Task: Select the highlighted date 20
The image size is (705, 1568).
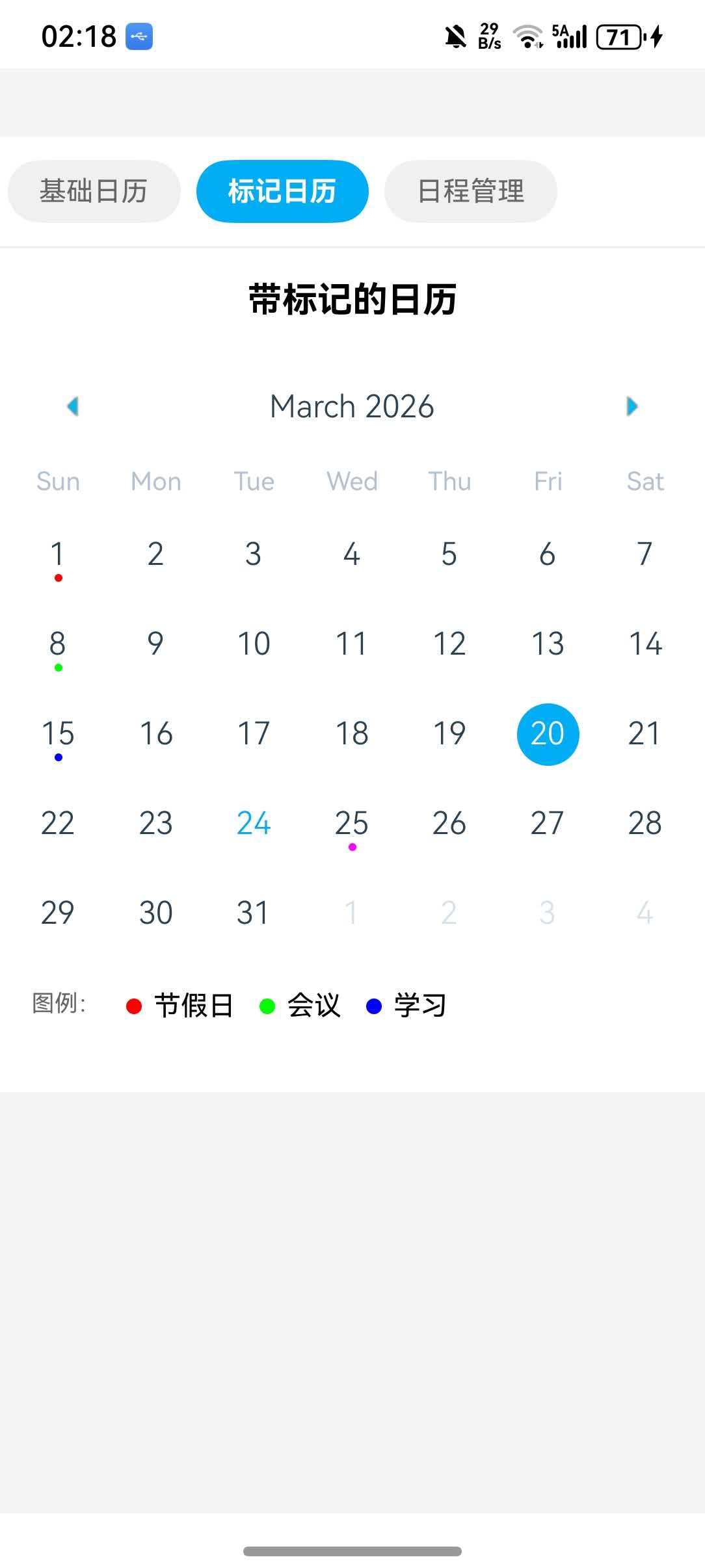Action: 547,734
